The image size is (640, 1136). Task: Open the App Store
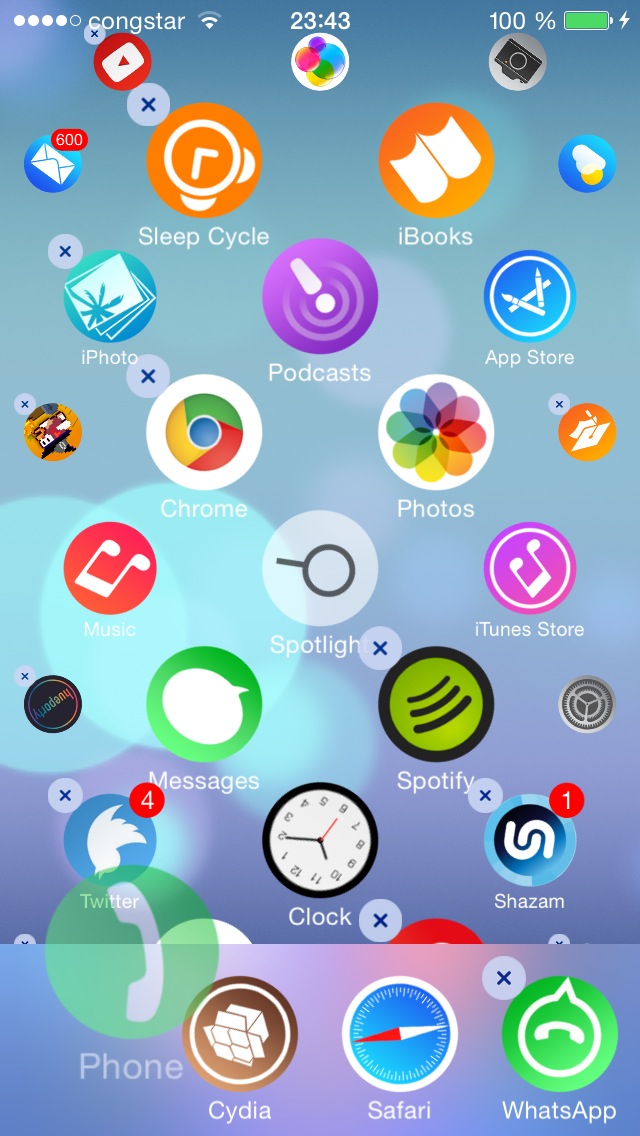pos(530,296)
